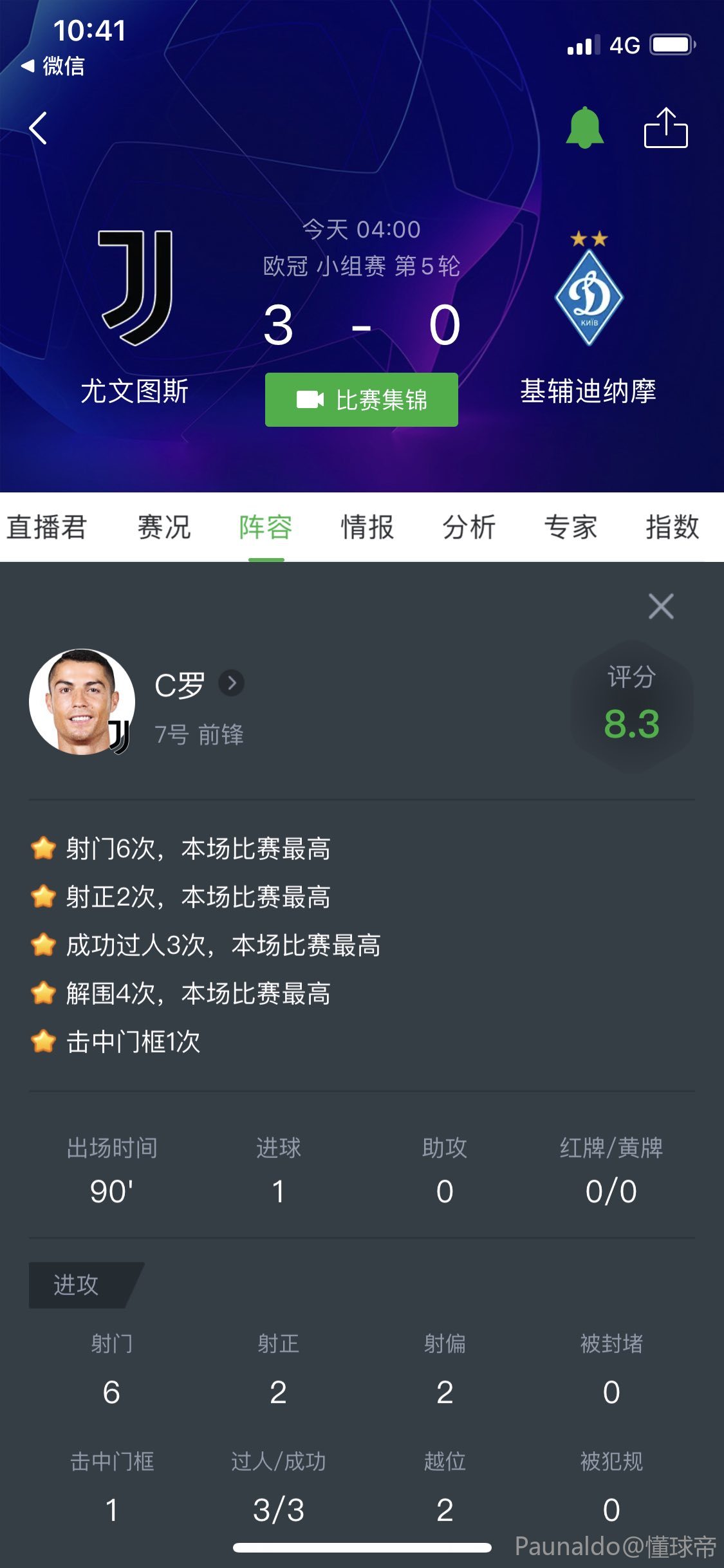Go back using the top-left arrow
Image resolution: width=724 pixels, height=1568 pixels.
[x=39, y=128]
